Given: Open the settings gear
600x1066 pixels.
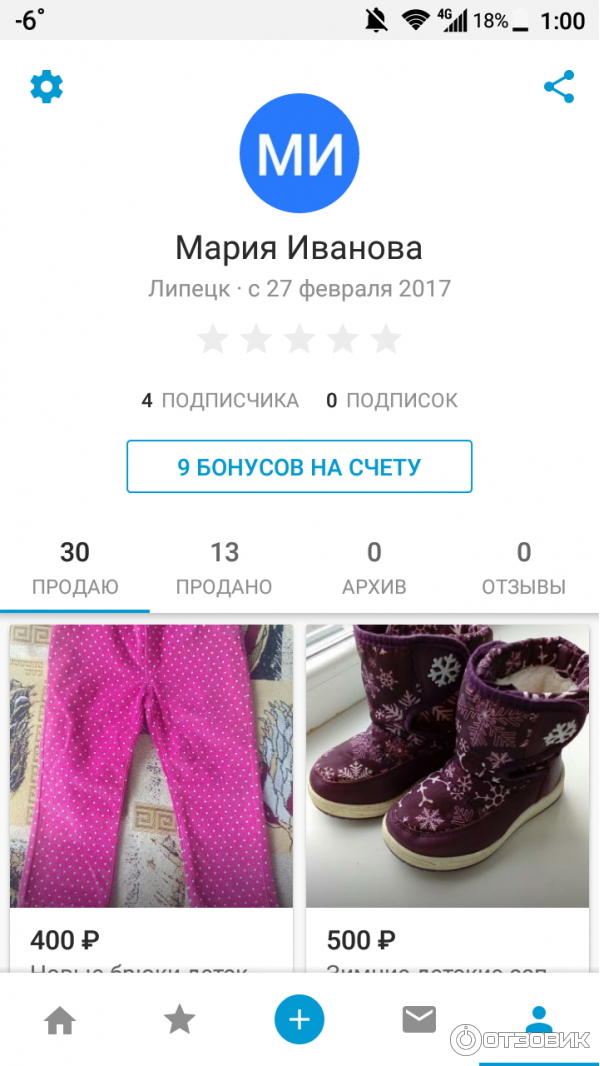Looking at the screenshot, I should coord(46,87).
